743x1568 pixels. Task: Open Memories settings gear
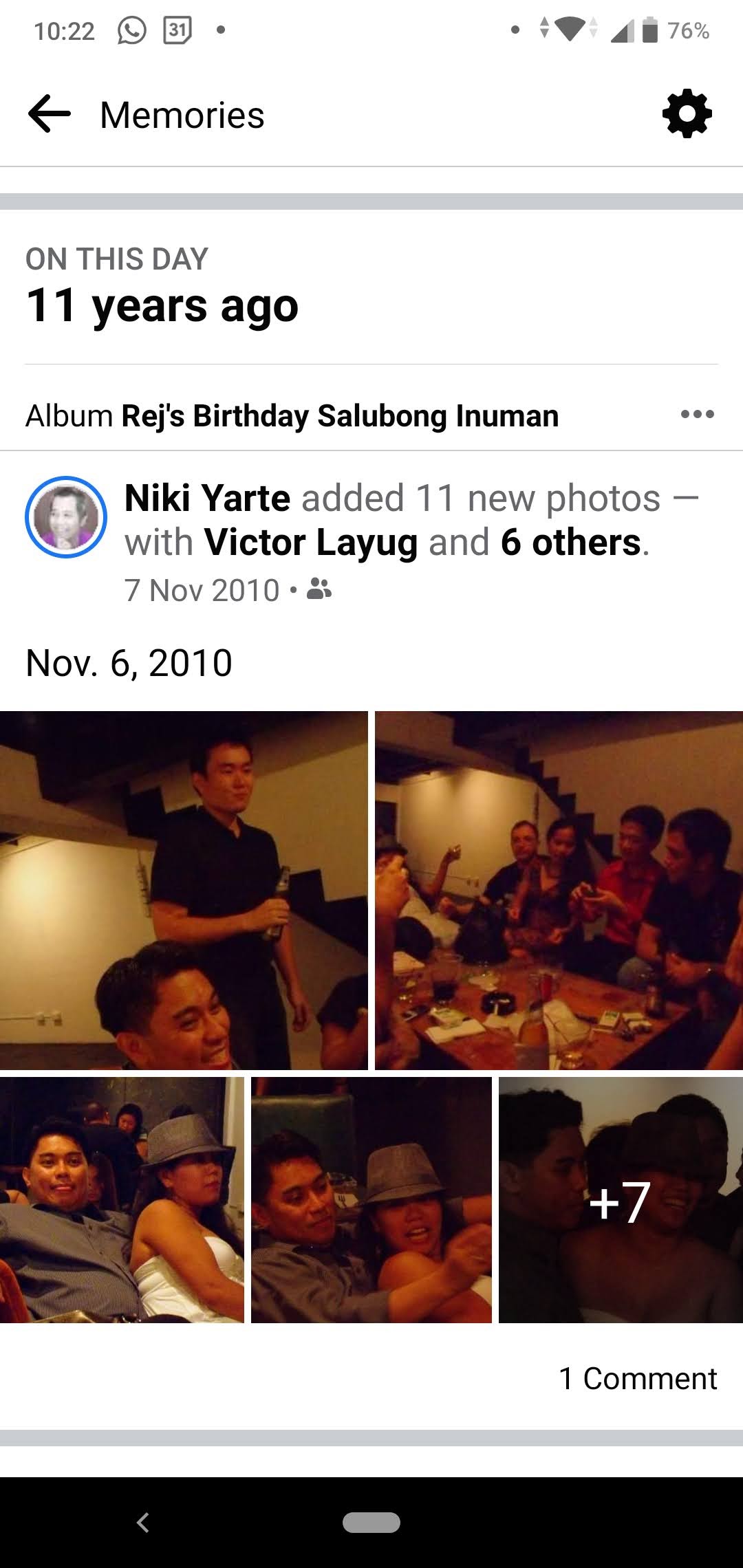point(687,114)
